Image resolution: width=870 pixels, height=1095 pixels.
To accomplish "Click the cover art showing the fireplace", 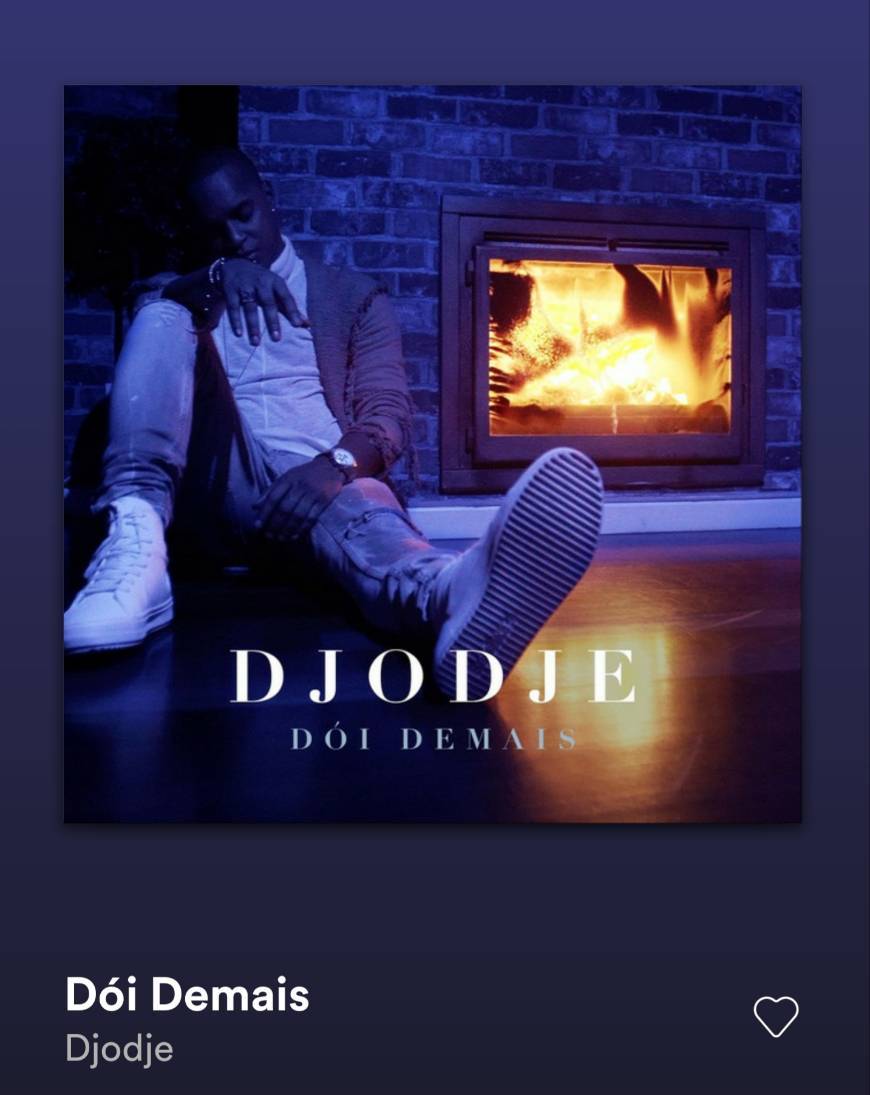I will [x=432, y=455].
